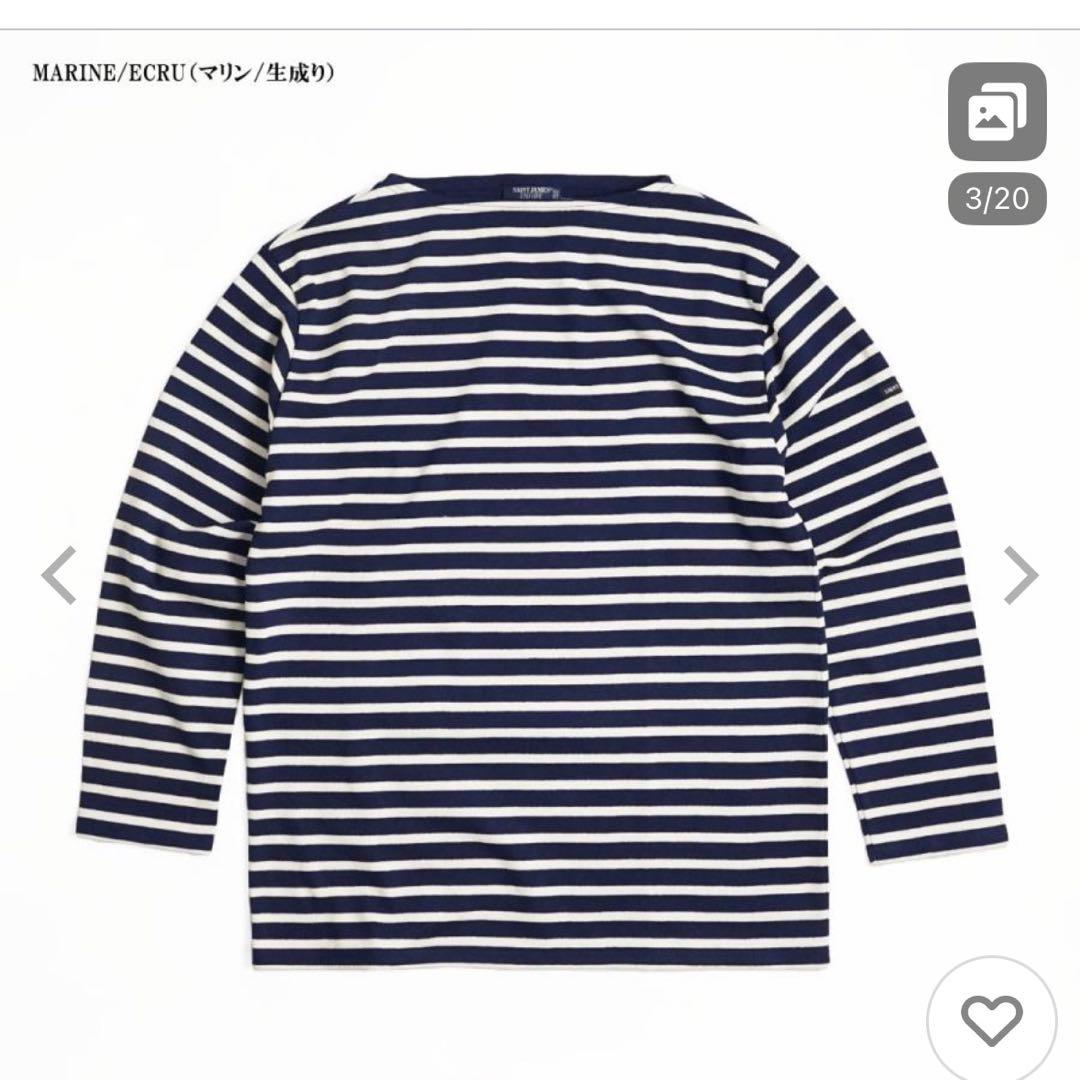Viewport: 1080px width, 1080px height.
Task: Like this item with the heart button
Action: [991, 1019]
